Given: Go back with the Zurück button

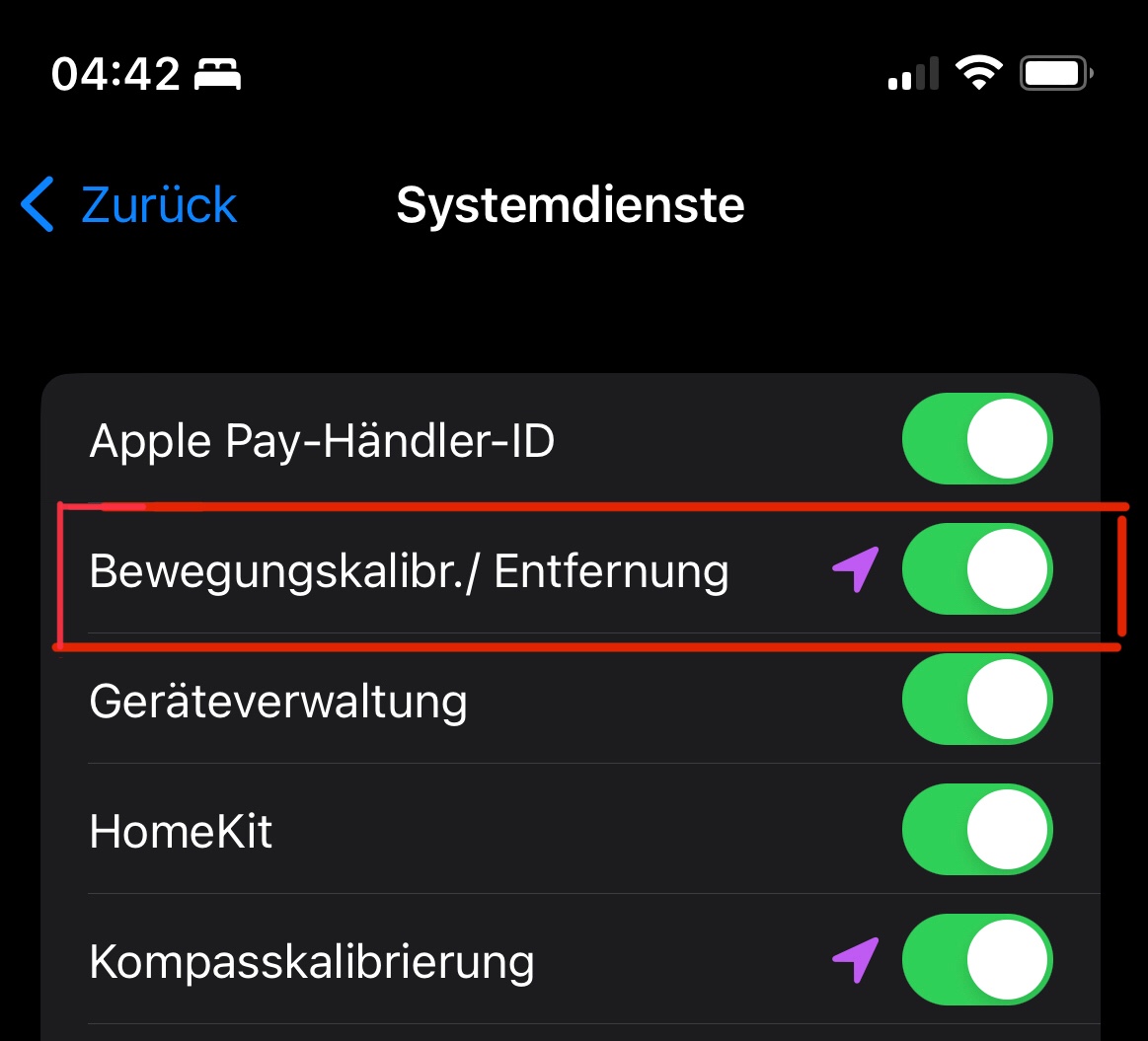Looking at the screenshot, I should click(x=130, y=205).
